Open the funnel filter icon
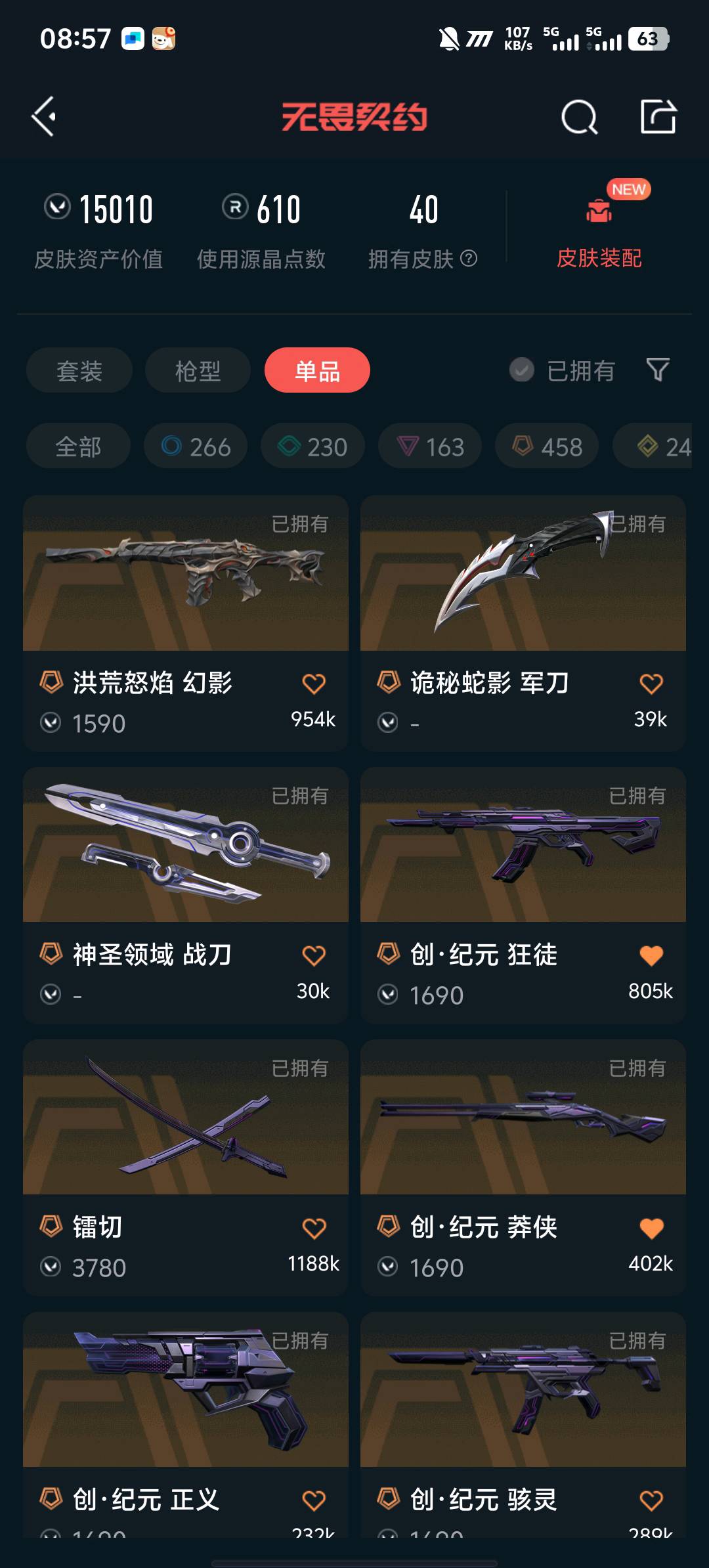This screenshot has height=1568, width=709. pos(658,370)
